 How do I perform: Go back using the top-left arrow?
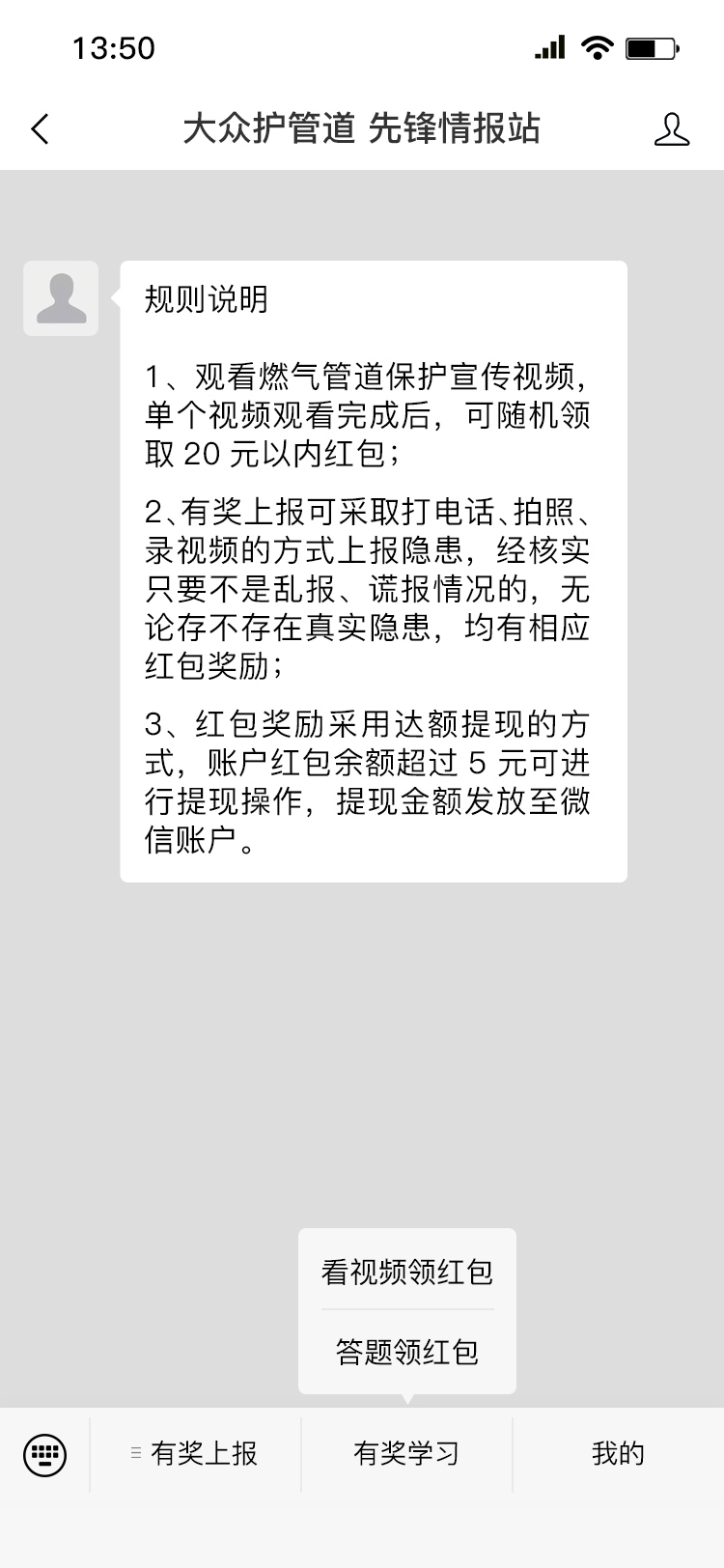(x=40, y=128)
